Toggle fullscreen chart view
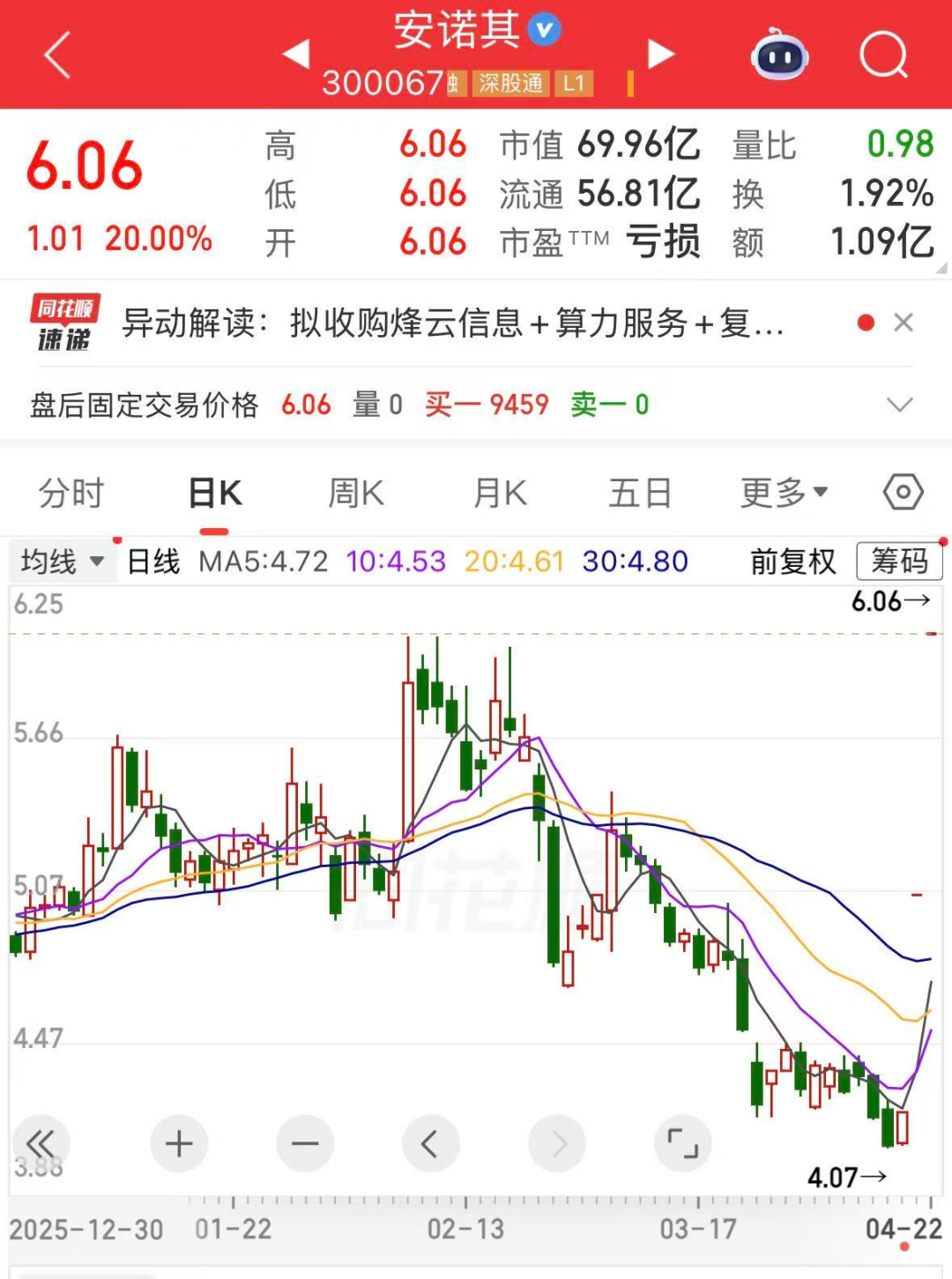Image resolution: width=952 pixels, height=1279 pixels. point(682,1144)
